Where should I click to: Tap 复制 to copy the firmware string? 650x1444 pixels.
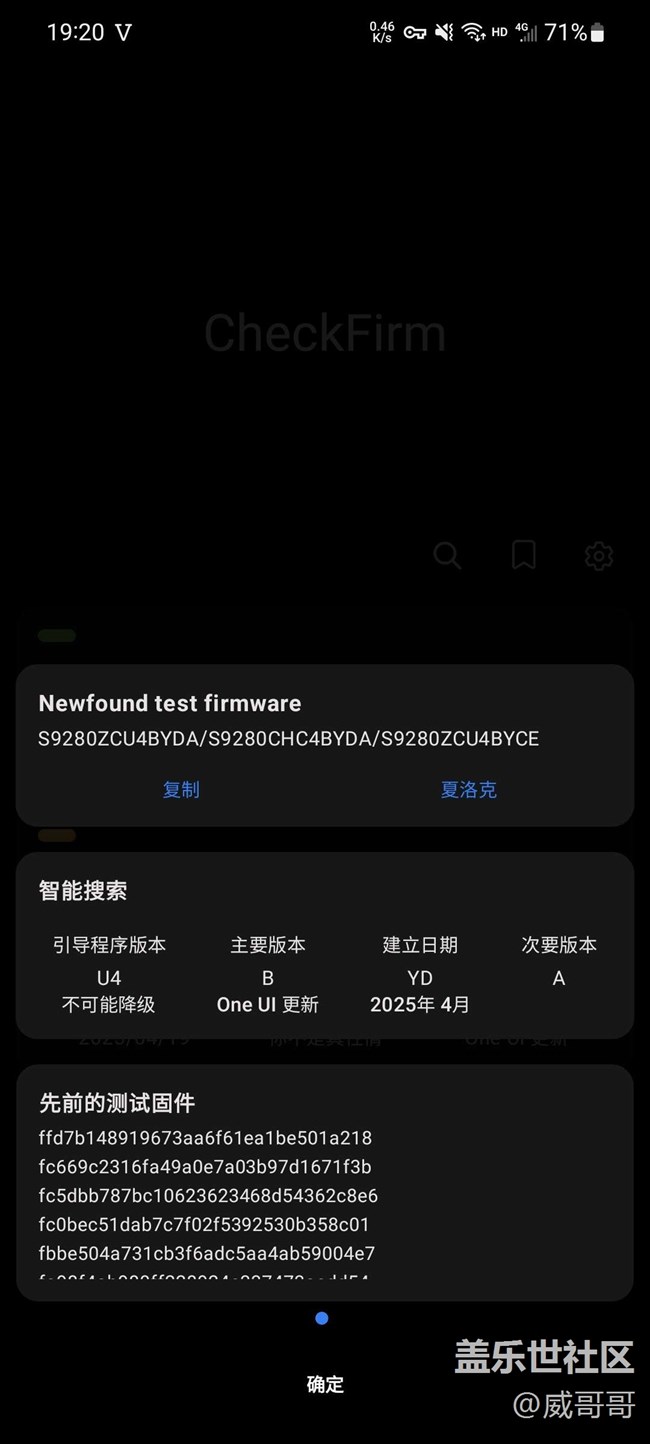(x=181, y=790)
